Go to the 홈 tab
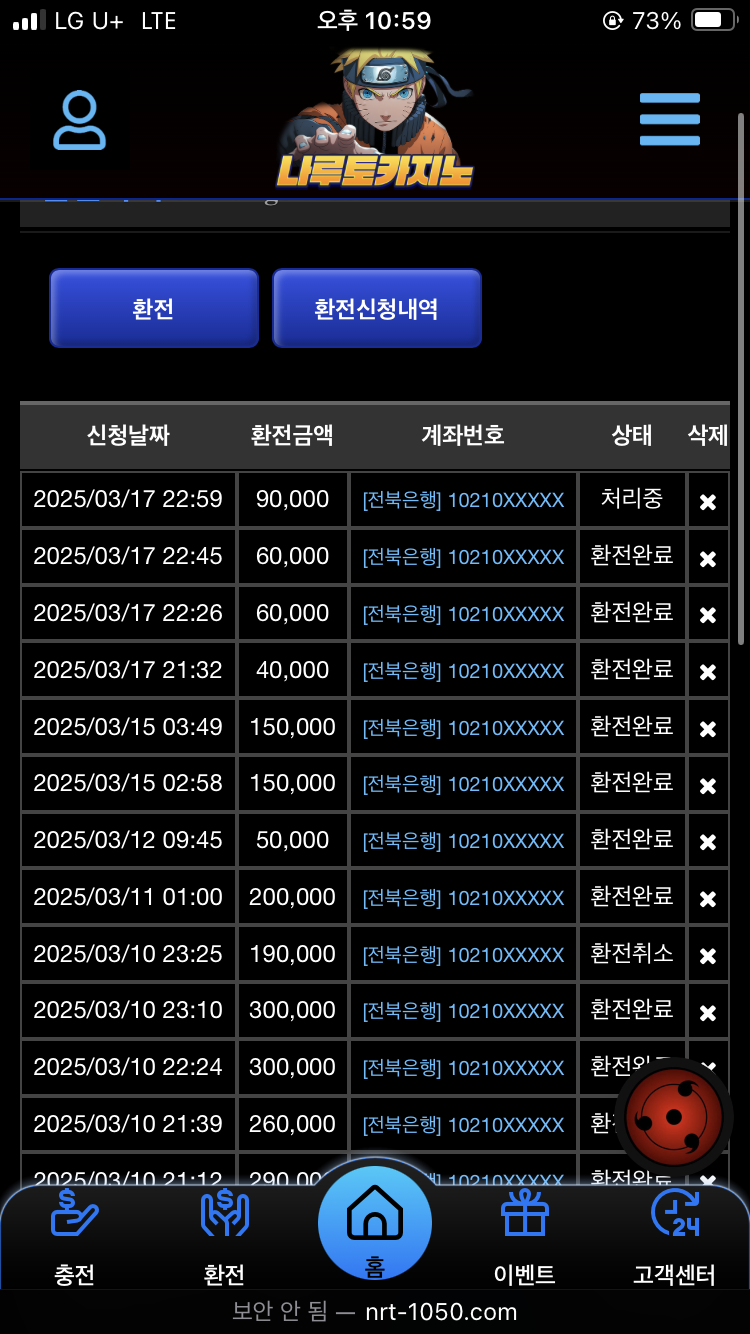The image size is (750, 1334). (x=375, y=1224)
